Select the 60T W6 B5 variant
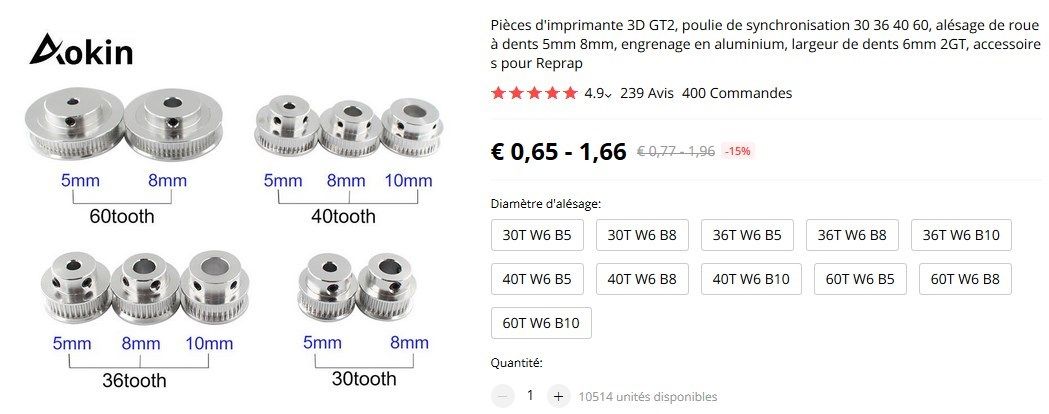This screenshot has height=414, width=1049. click(860, 279)
